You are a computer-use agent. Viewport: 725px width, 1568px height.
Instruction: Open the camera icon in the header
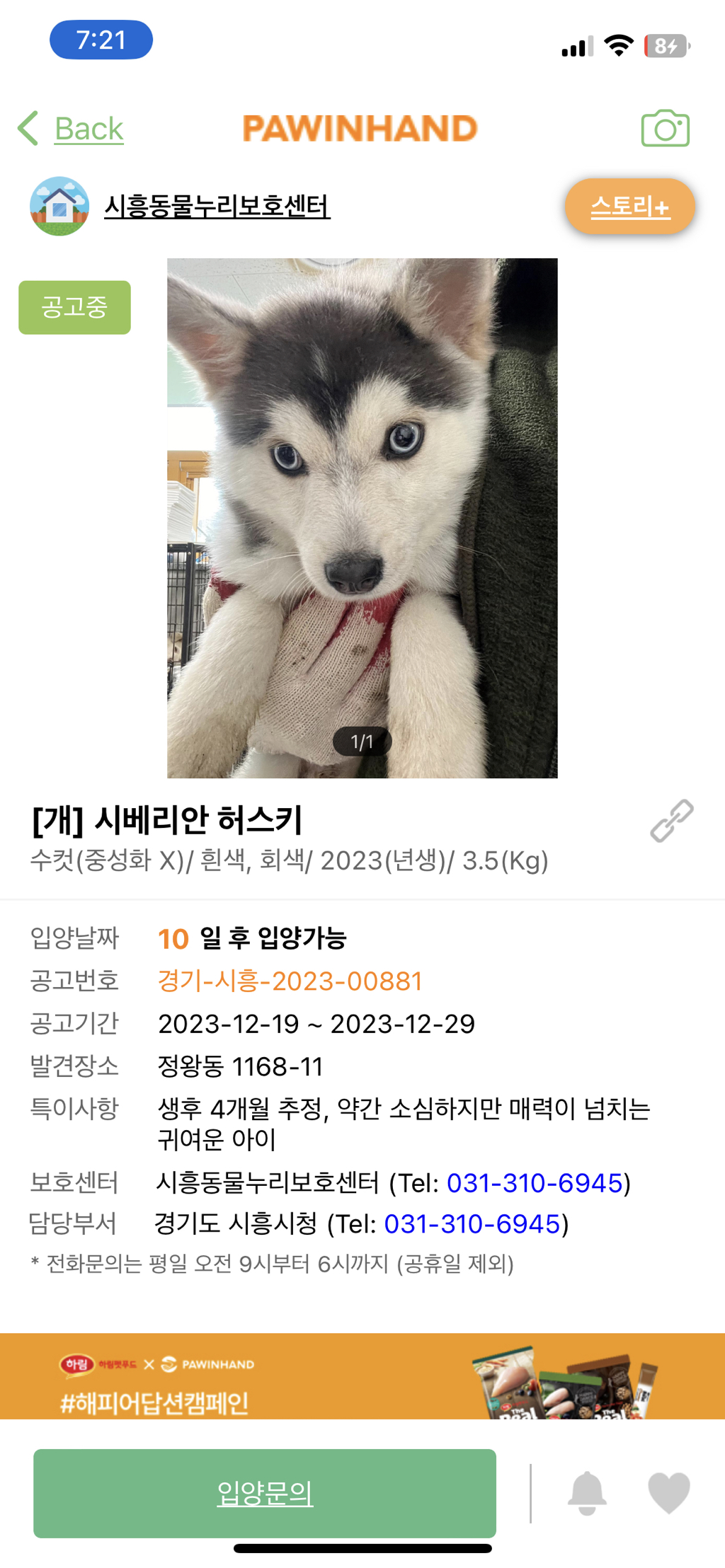tap(665, 129)
